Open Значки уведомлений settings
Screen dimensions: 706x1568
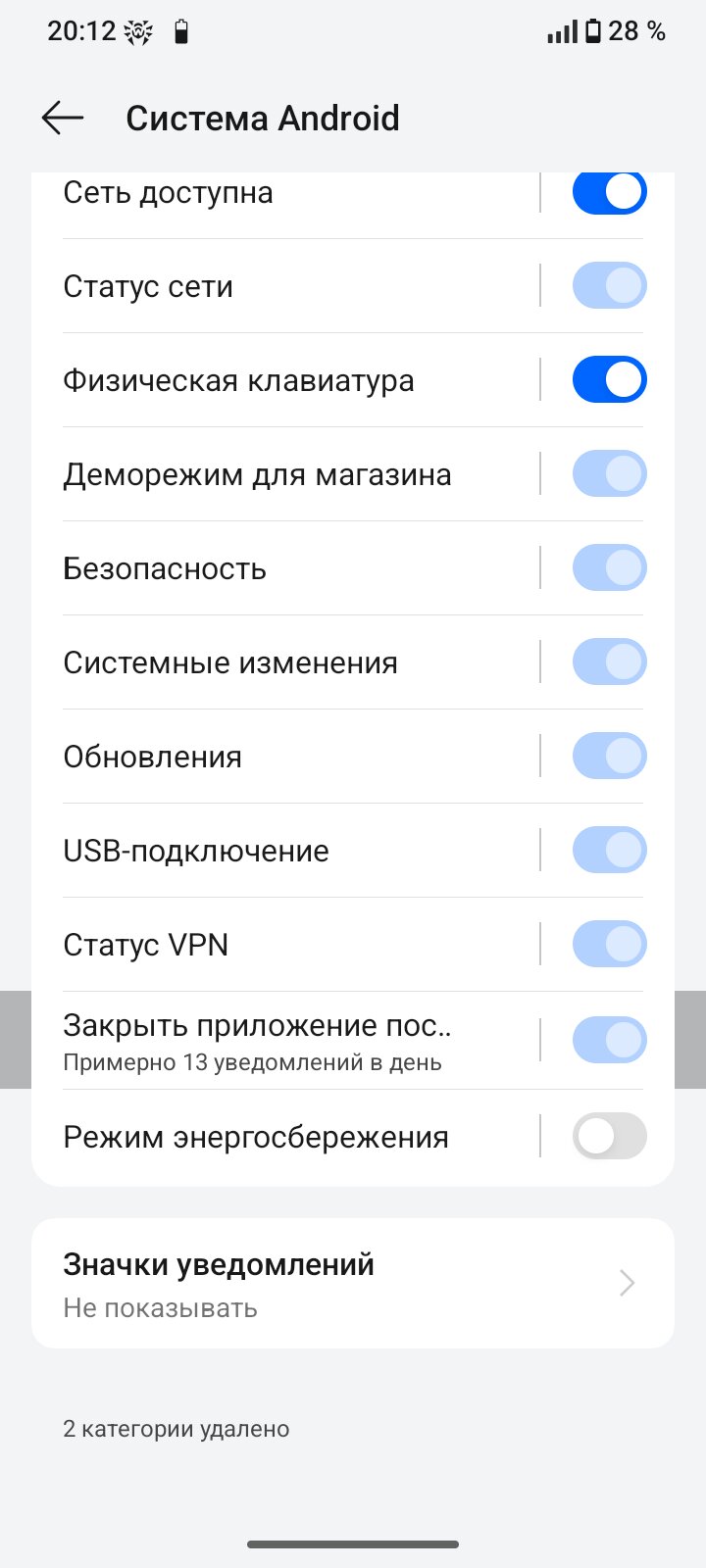(x=353, y=1284)
